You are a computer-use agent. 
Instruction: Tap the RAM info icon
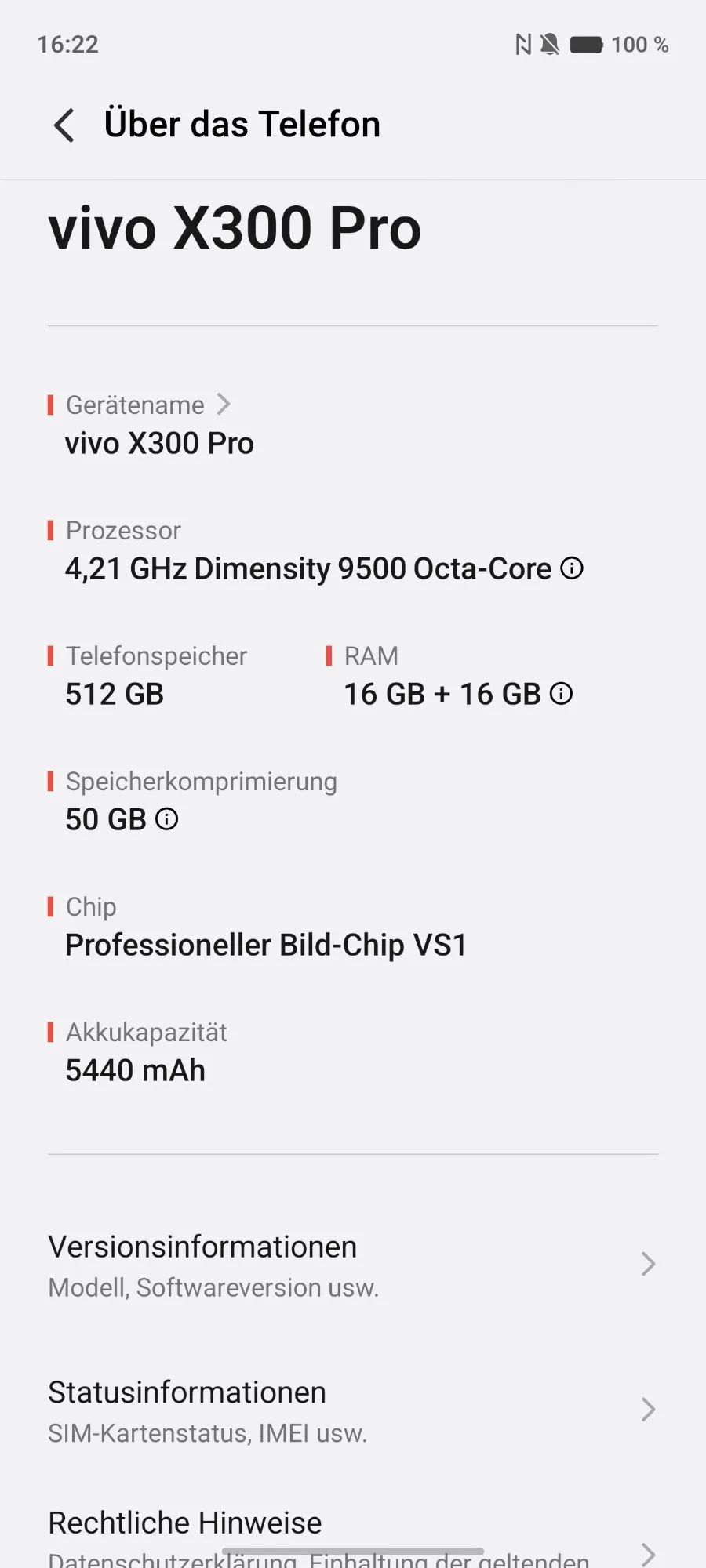(561, 694)
